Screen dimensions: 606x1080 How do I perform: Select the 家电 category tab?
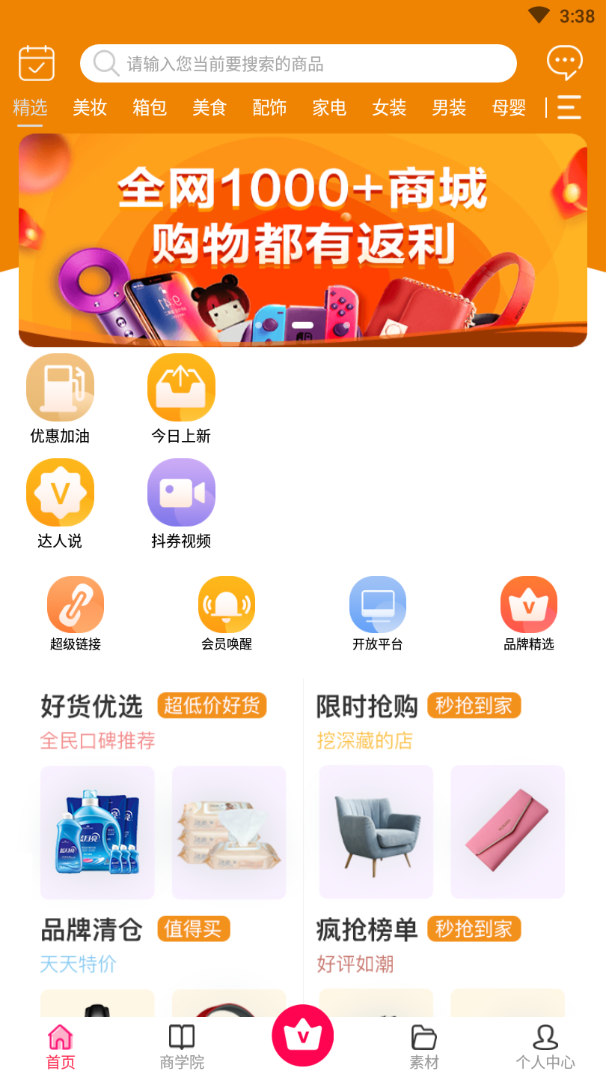point(329,108)
